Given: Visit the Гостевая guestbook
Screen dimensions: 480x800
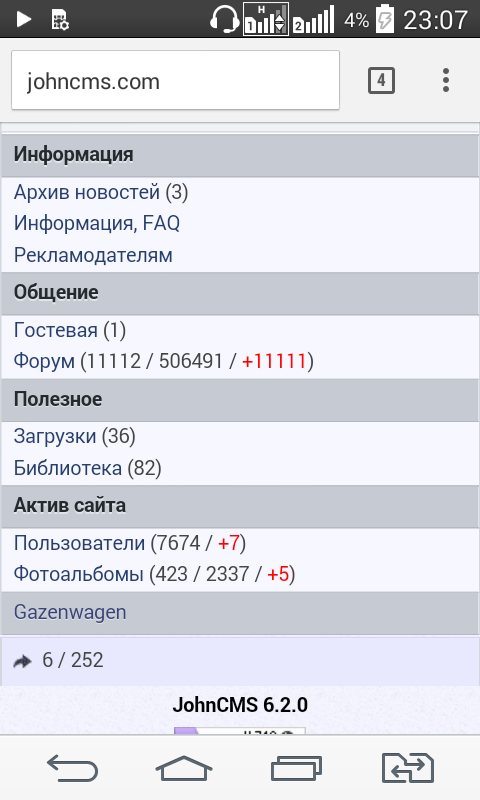Looking at the screenshot, I should (56, 330).
